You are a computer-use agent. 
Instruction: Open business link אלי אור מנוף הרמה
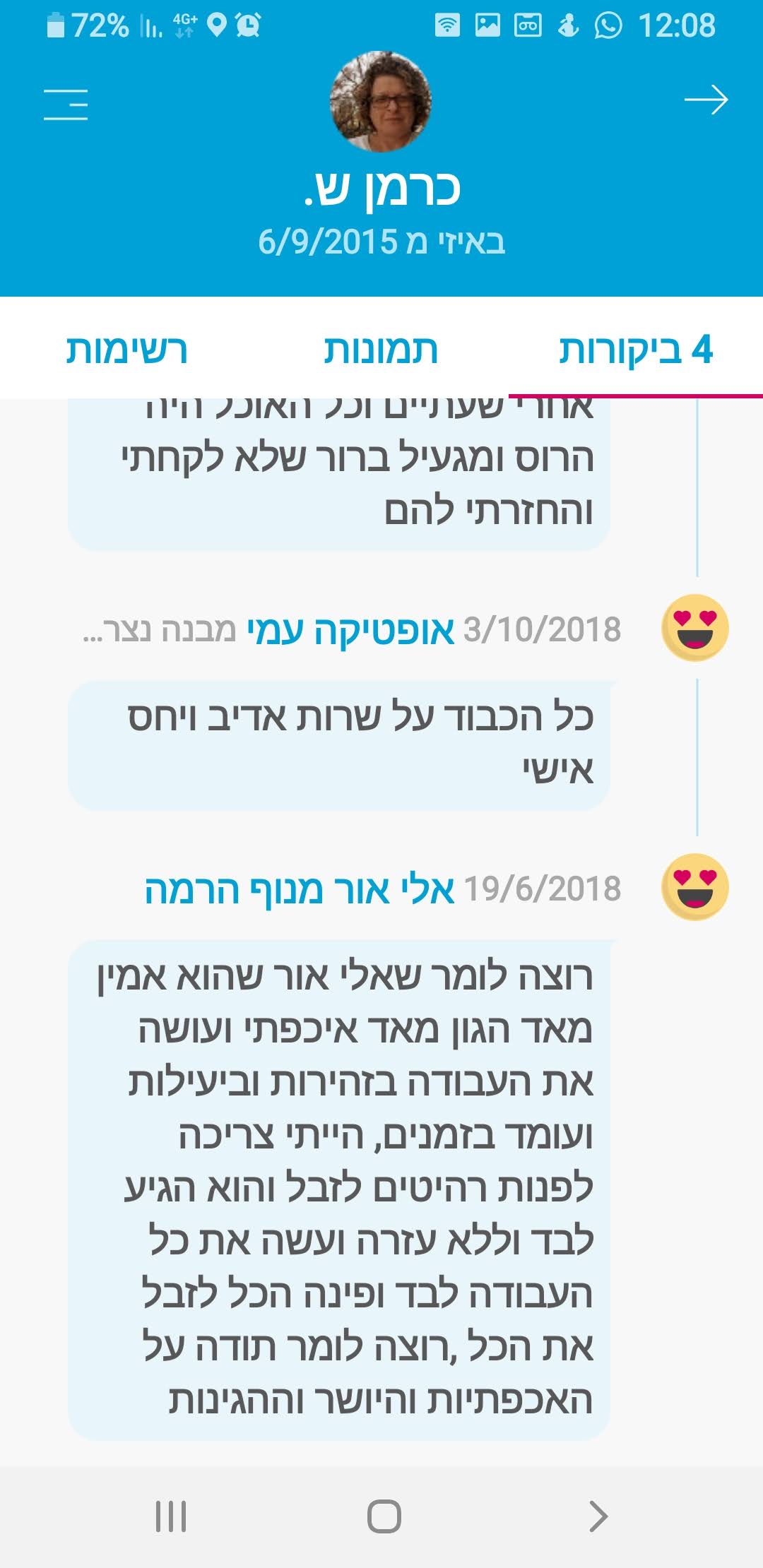[300, 889]
